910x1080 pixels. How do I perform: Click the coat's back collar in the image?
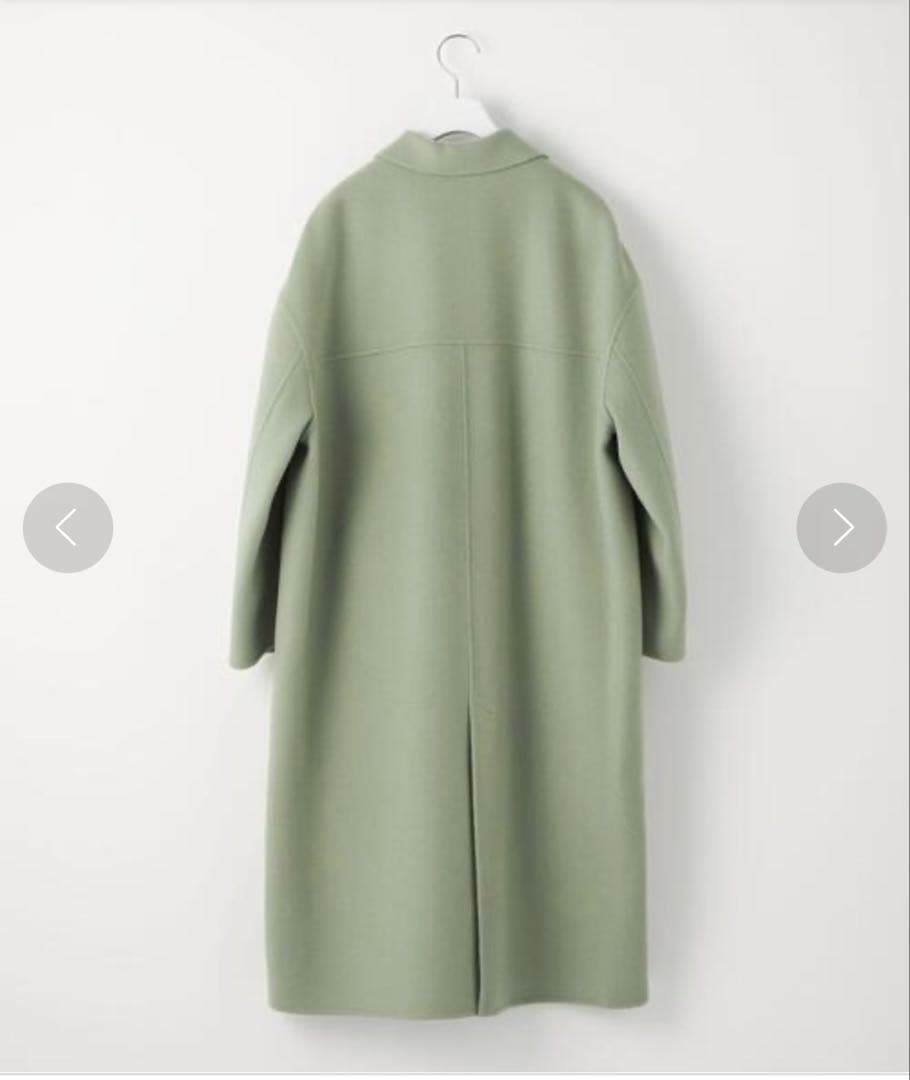click(455, 160)
